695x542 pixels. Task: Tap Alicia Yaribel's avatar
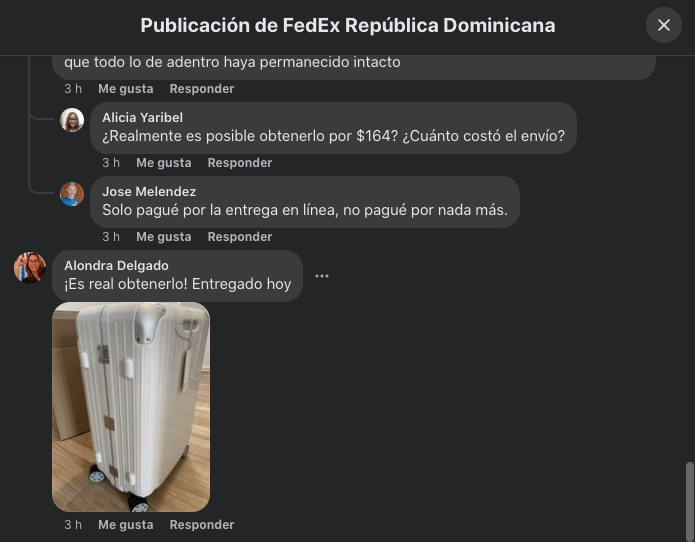pos(72,120)
